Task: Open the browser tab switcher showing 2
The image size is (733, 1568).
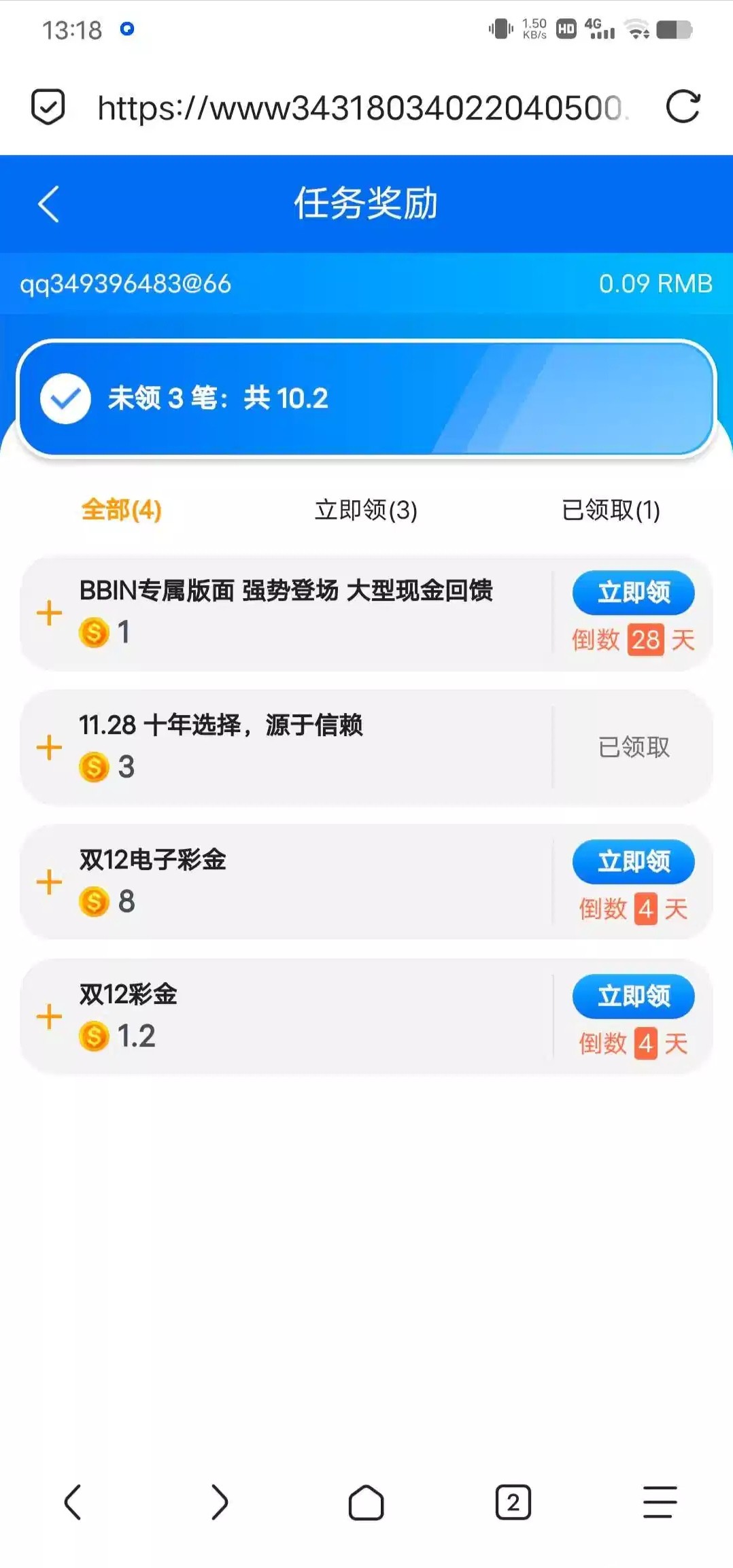Action: coord(513,1502)
